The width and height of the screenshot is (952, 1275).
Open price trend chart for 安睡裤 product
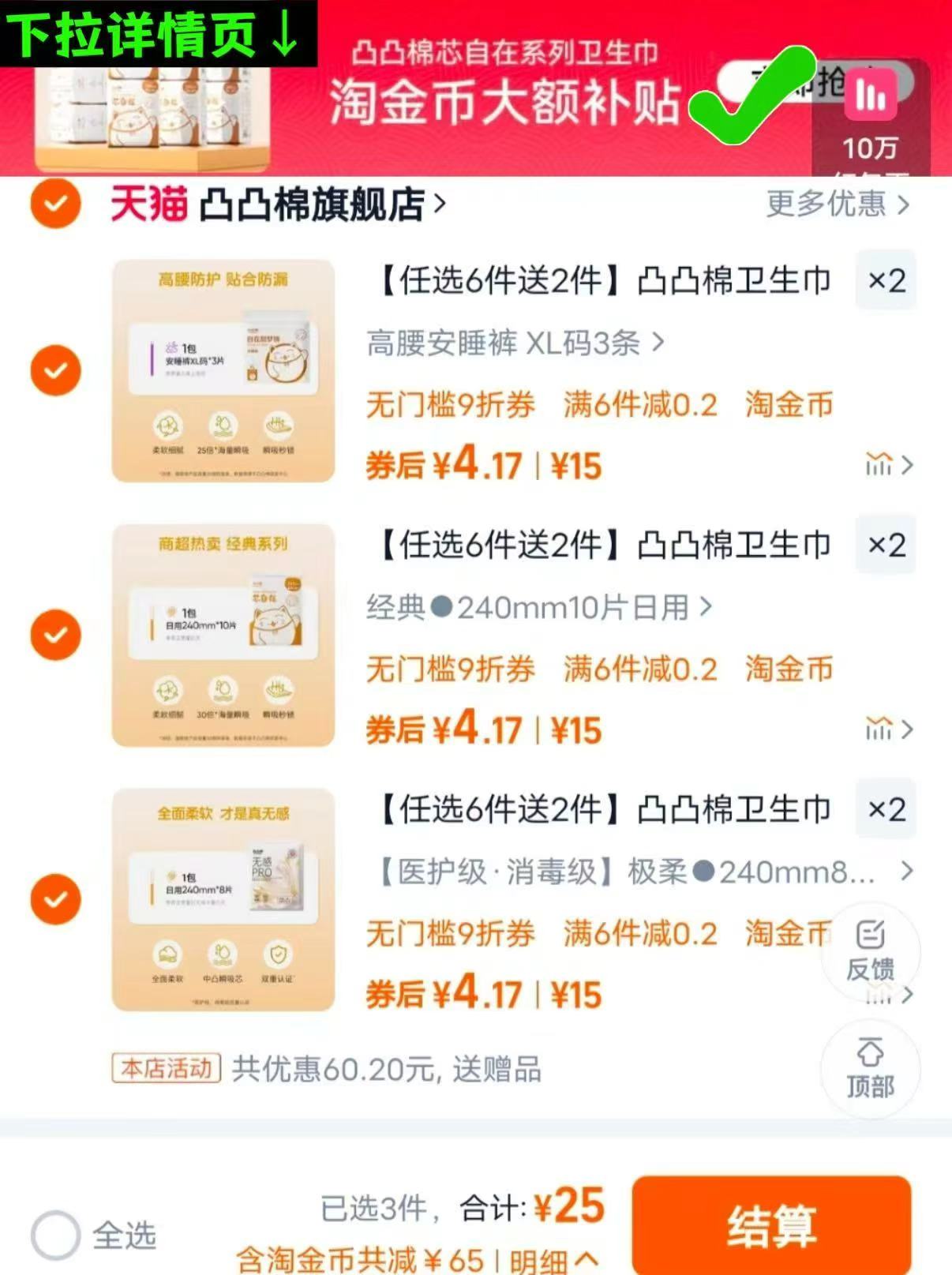(x=882, y=466)
